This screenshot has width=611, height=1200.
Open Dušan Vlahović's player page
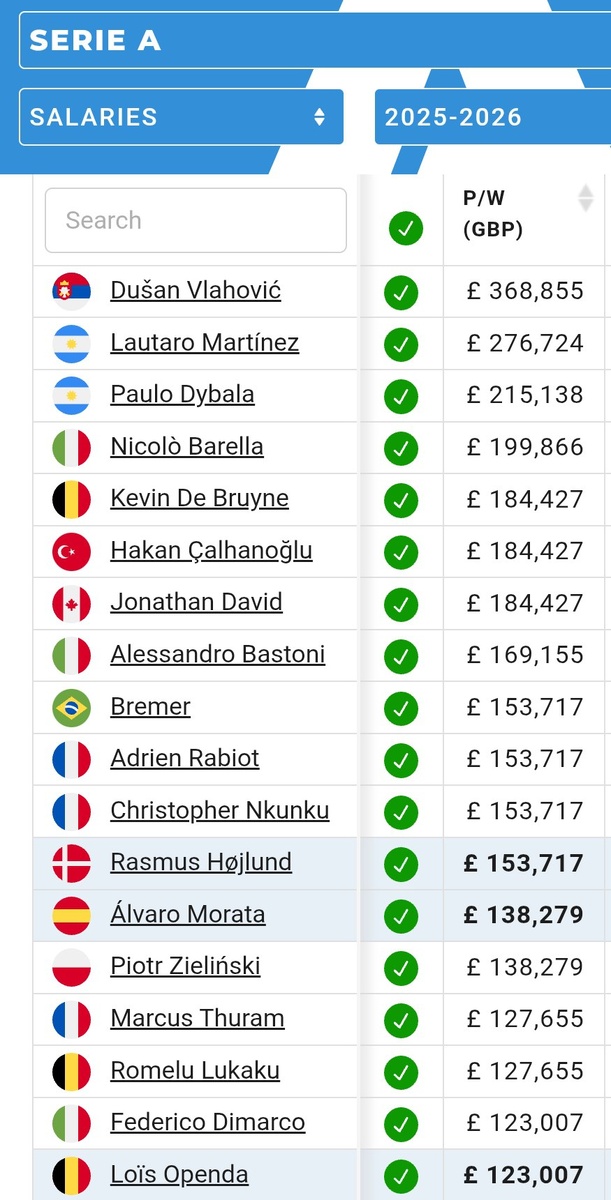coord(195,290)
